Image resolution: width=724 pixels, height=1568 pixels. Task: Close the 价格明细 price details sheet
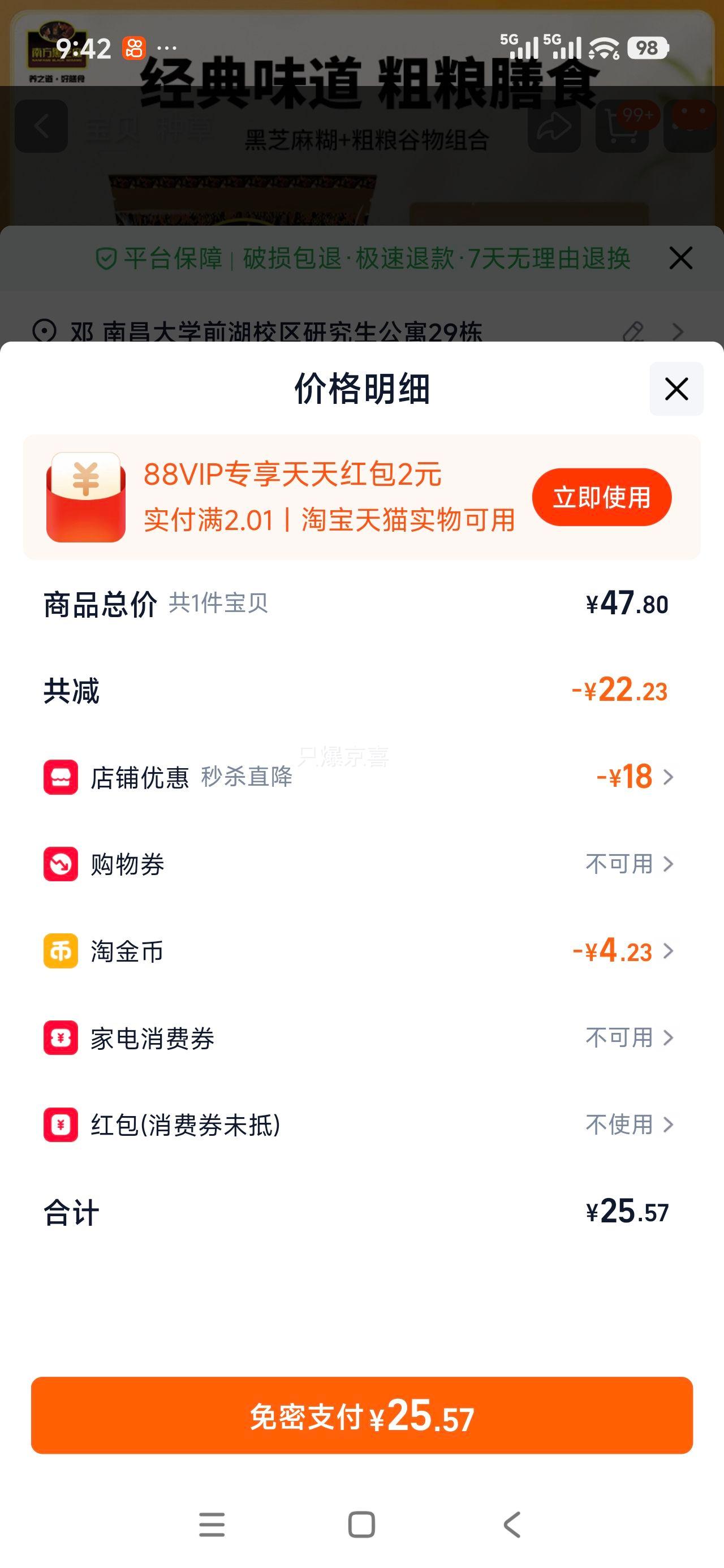click(x=676, y=389)
